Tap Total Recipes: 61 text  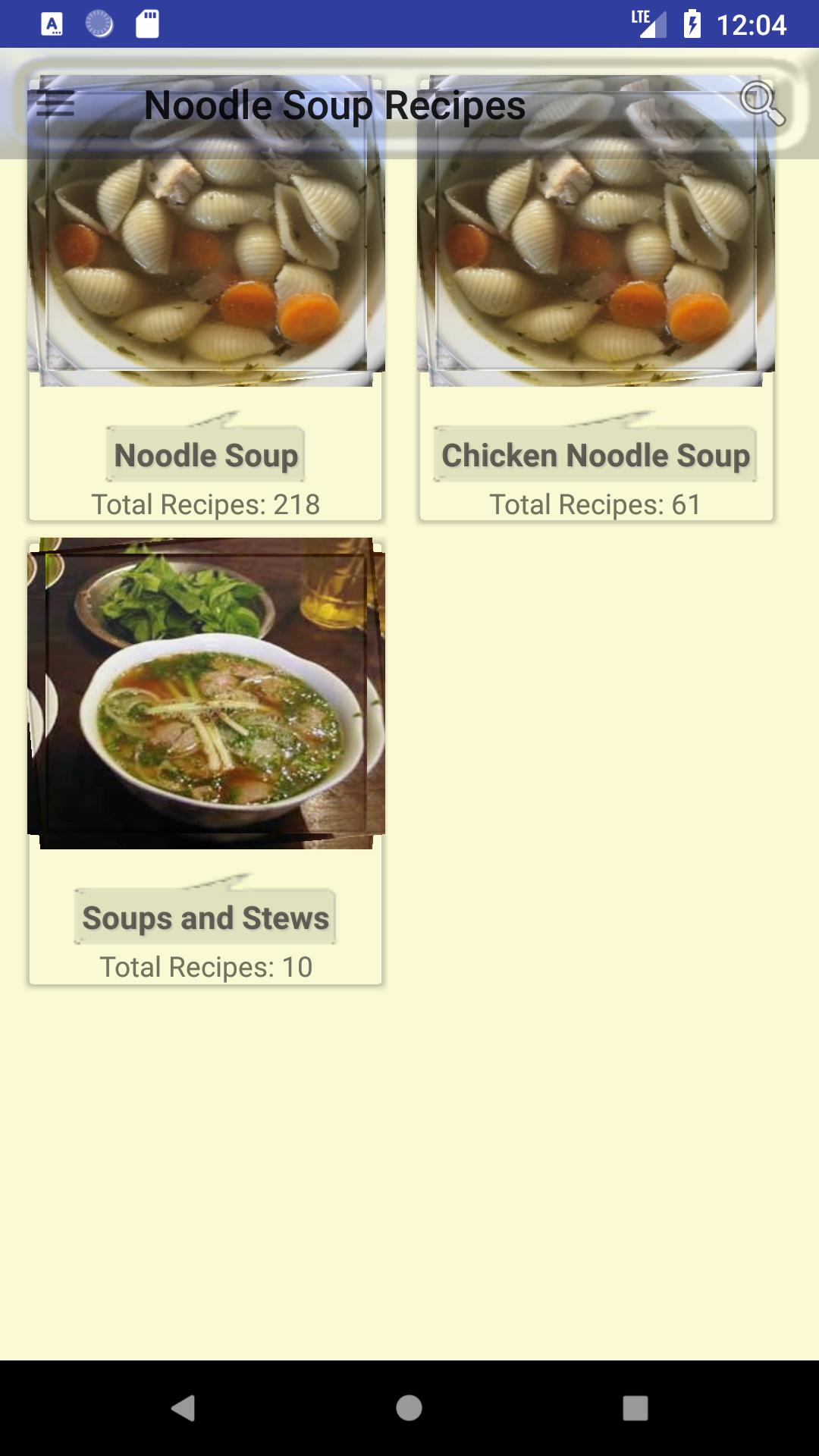(595, 503)
